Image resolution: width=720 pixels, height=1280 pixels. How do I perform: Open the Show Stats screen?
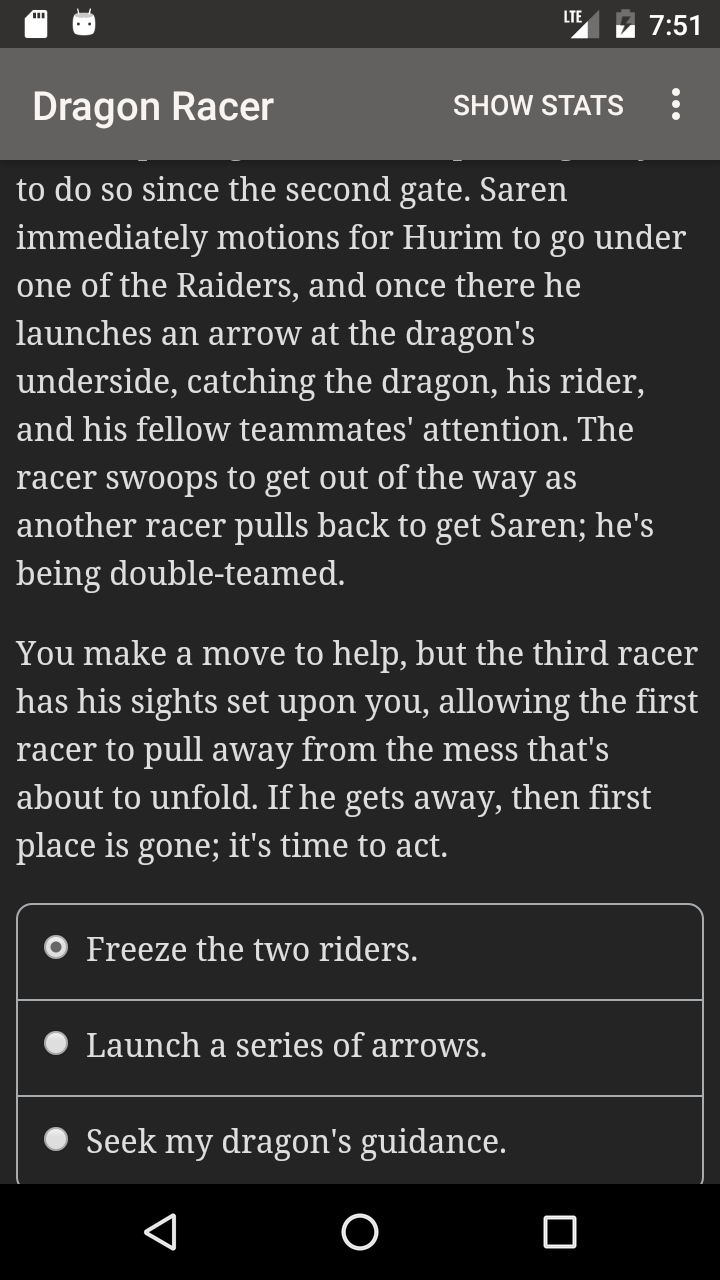pyautogui.click(x=538, y=105)
